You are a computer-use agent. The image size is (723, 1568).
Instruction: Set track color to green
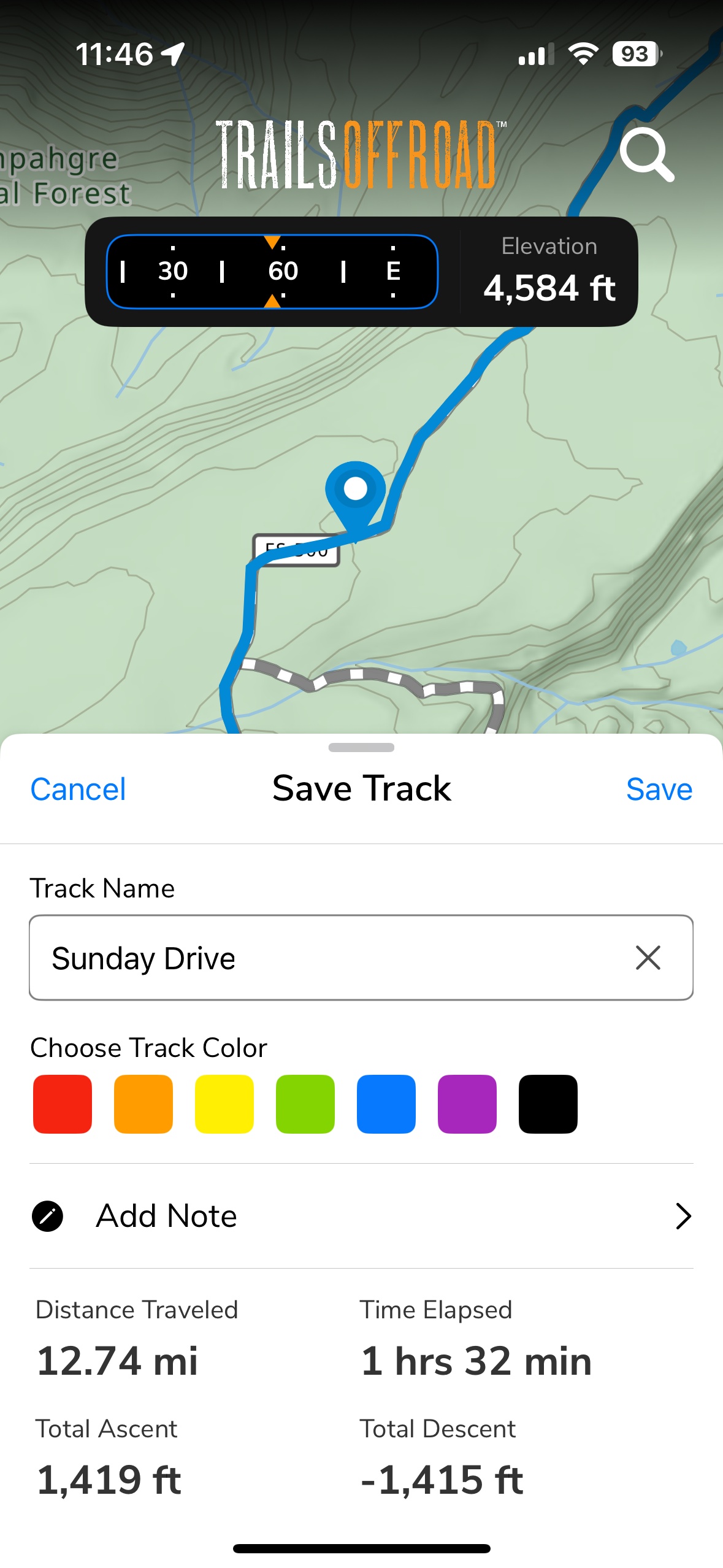coord(305,1104)
